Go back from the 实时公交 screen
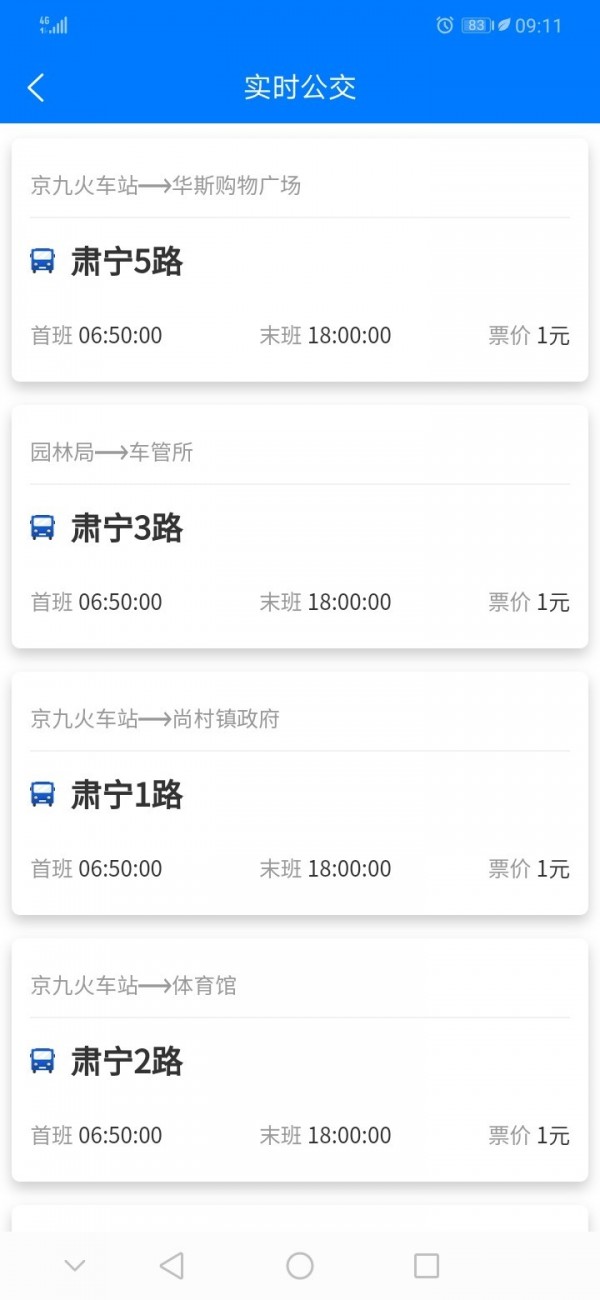The height and width of the screenshot is (1300, 600). (x=36, y=88)
